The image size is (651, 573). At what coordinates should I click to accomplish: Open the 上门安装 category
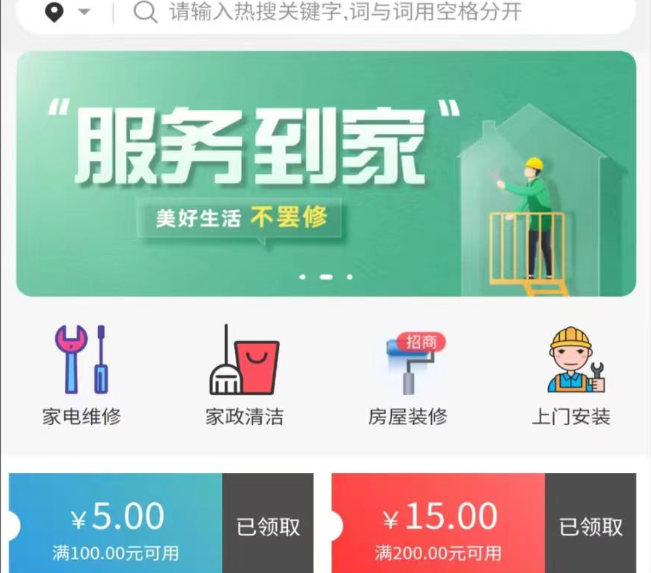[x=570, y=374]
